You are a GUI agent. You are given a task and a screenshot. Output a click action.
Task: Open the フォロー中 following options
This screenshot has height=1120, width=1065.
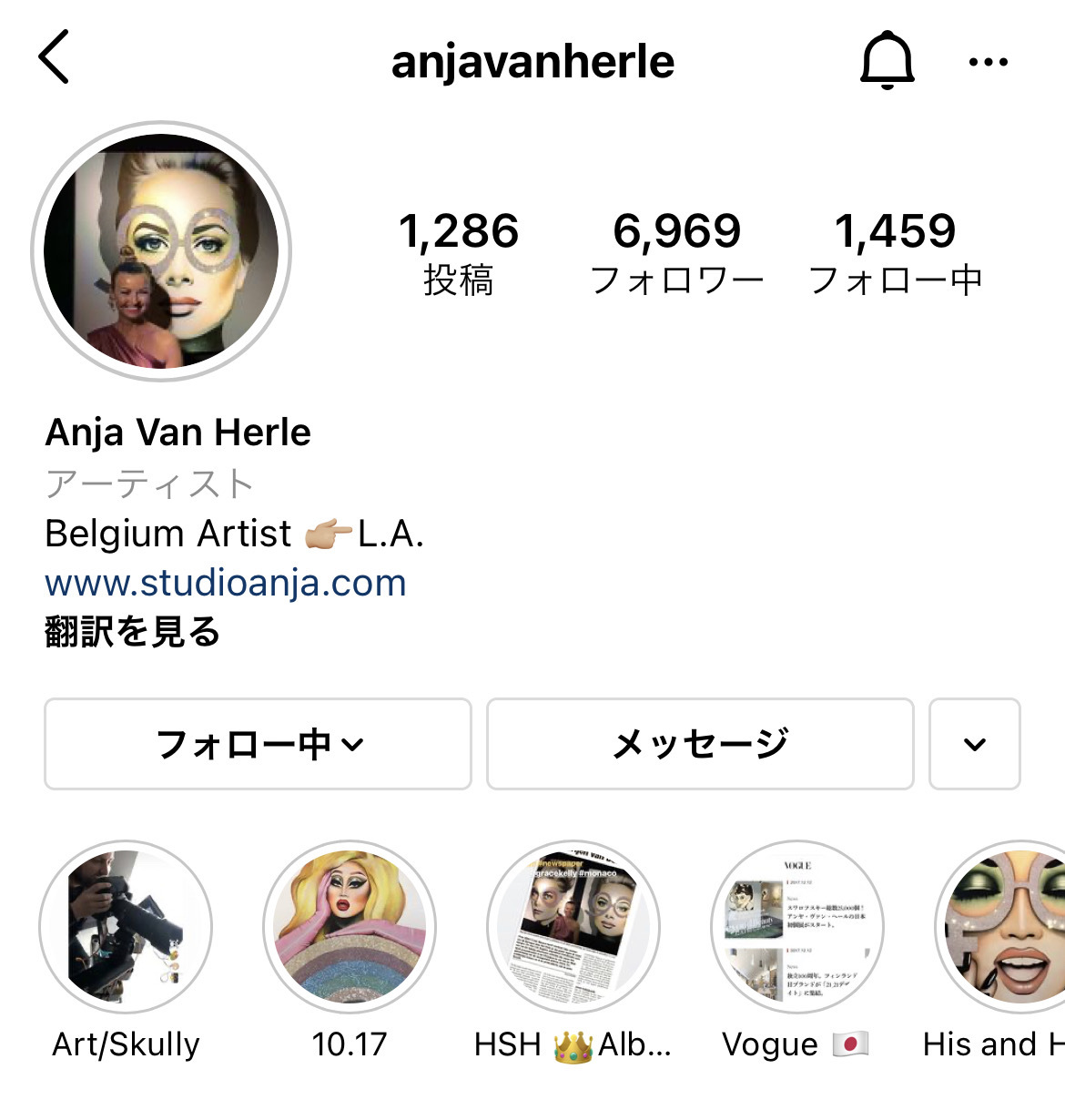tap(258, 744)
